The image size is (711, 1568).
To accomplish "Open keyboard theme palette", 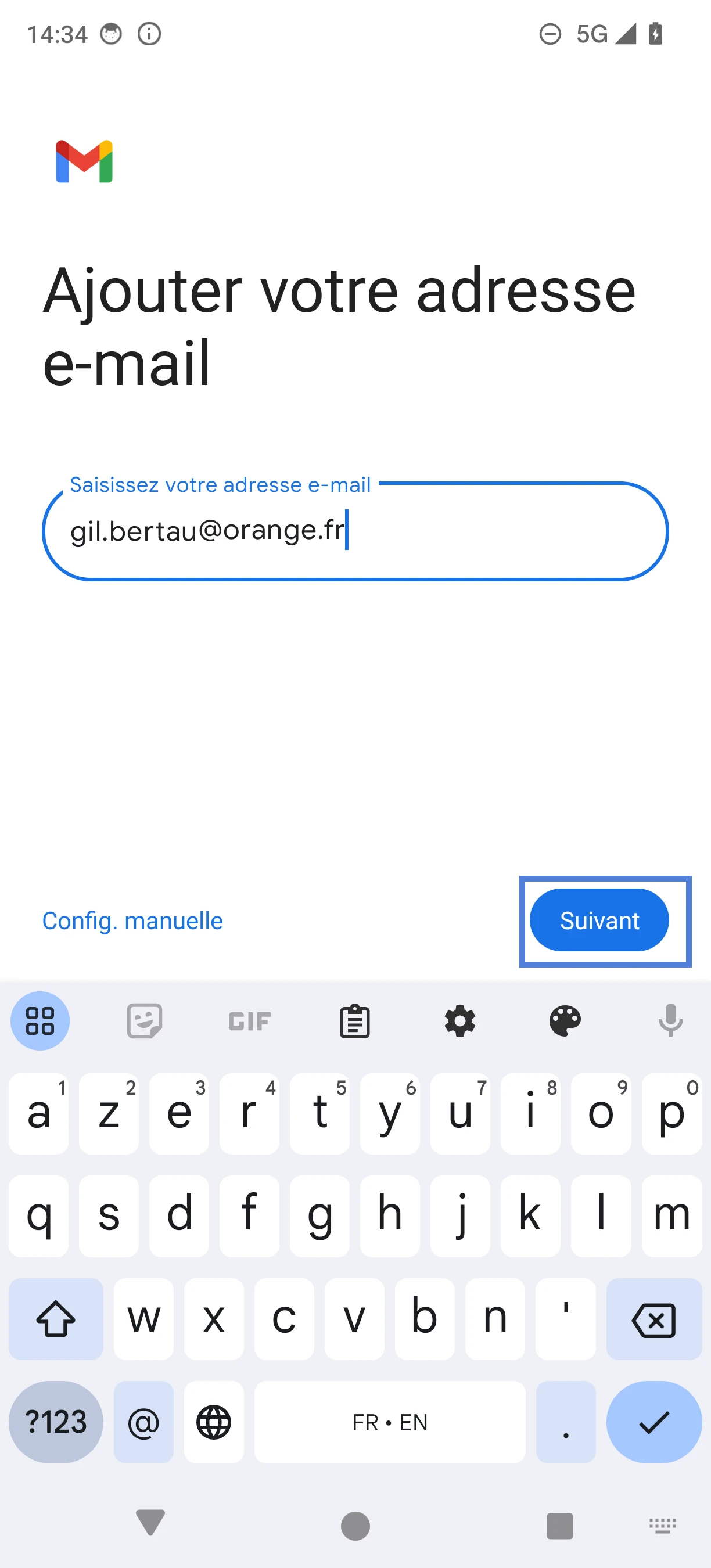I will [x=565, y=1021].
